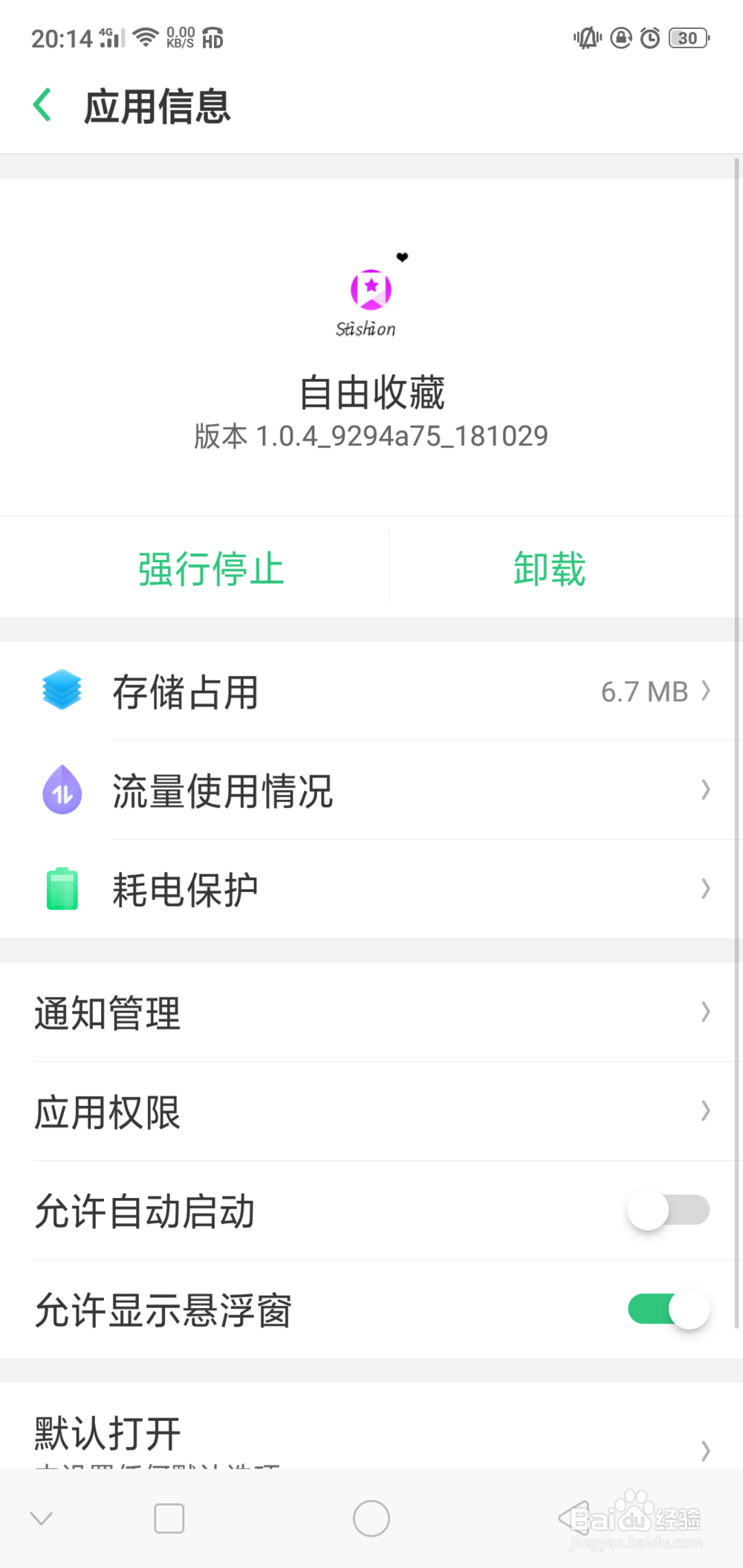Open 通知管理 notification settings
The height and width of the screenshot is (1568, 743).
point(371,1012)
